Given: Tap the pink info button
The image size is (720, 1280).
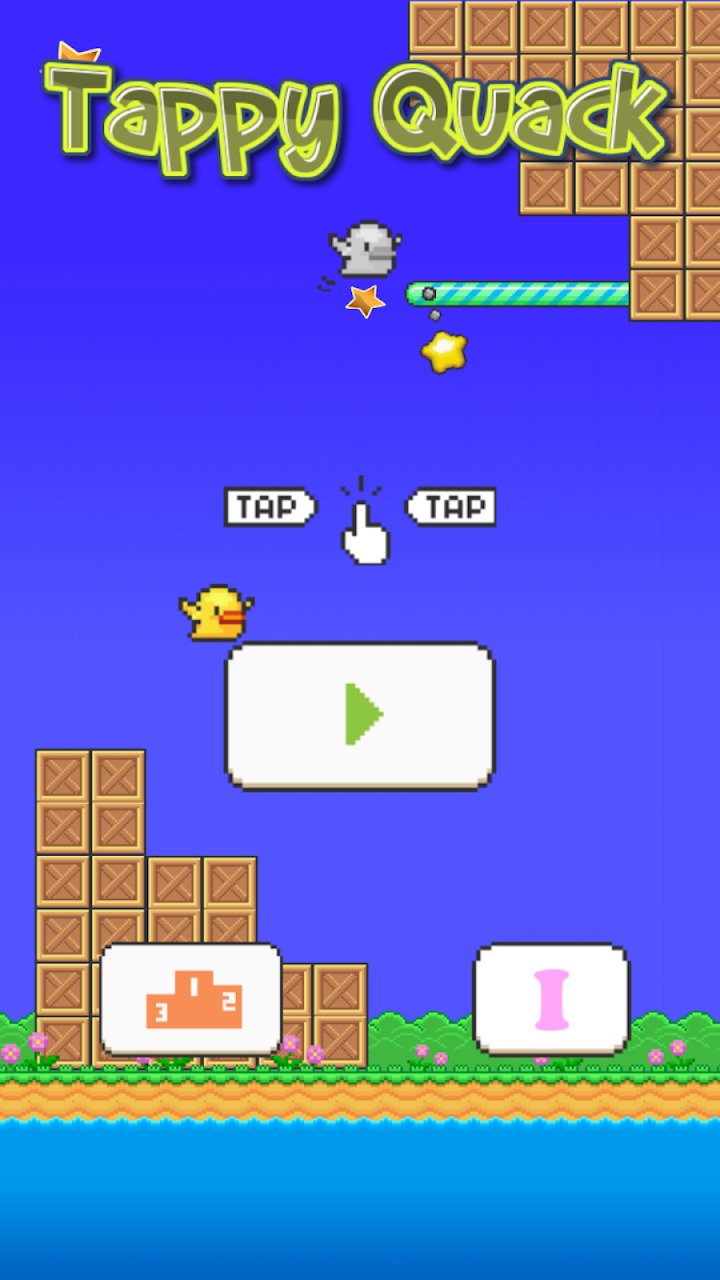Looking at the screenshot, I should pos(552,1000).
